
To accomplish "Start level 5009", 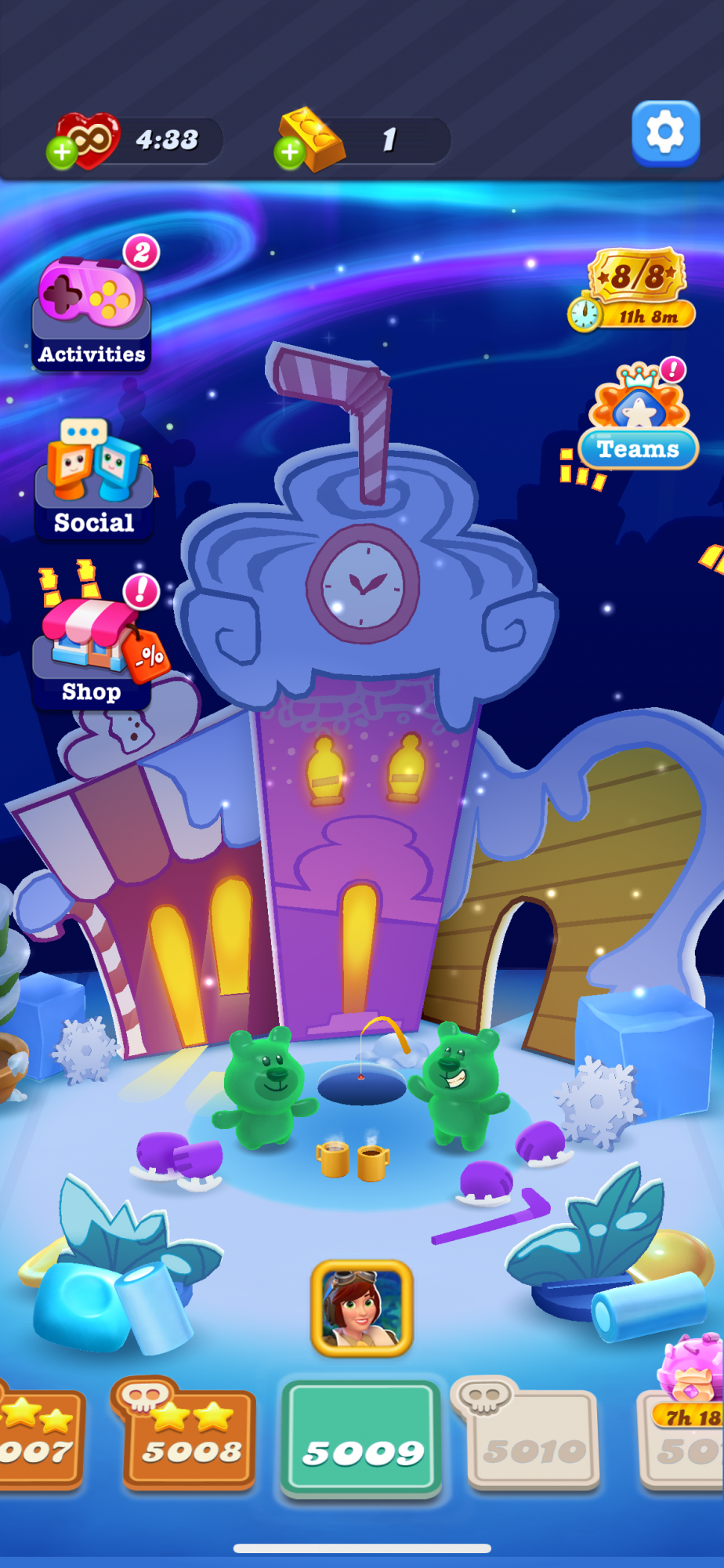I will [361, 1438].
